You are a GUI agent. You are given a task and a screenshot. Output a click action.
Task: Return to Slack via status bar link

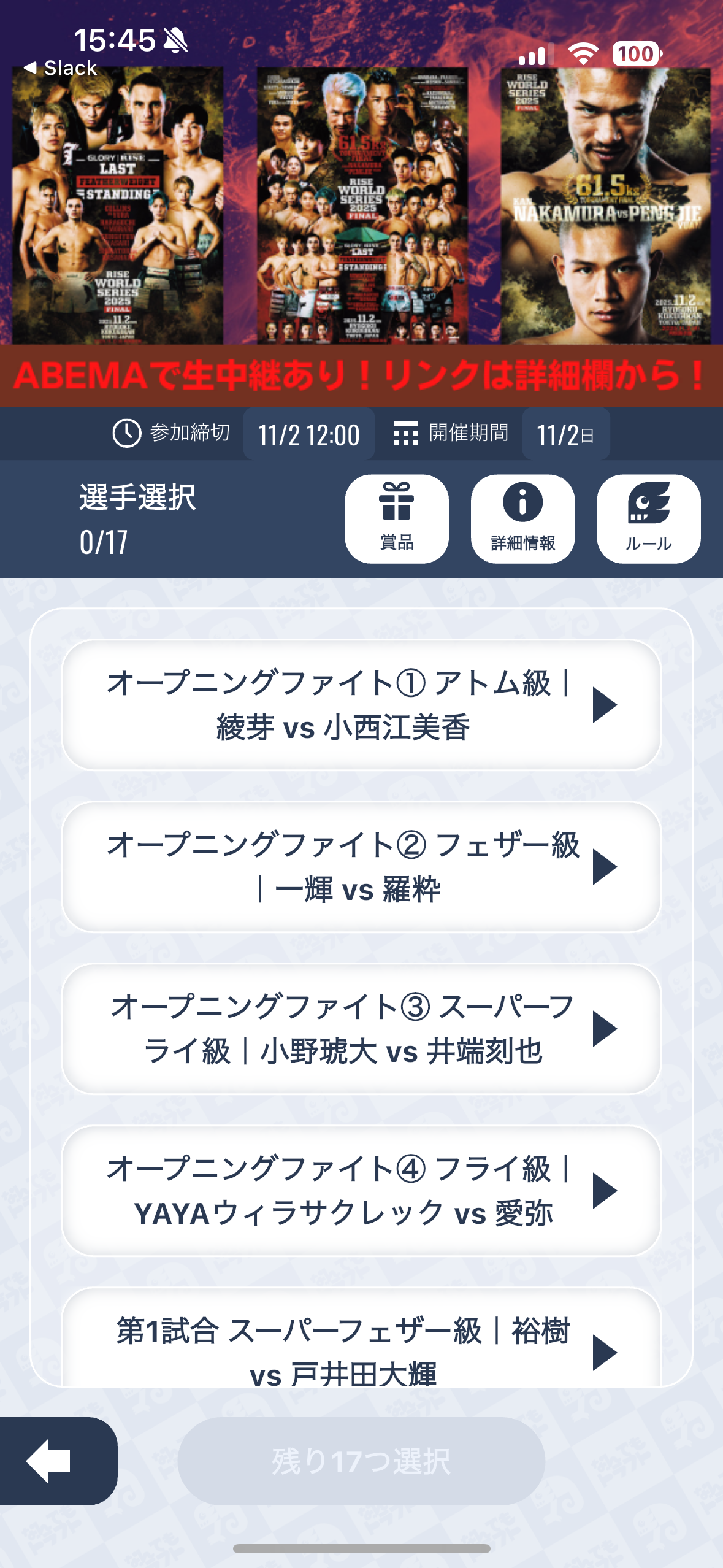point(61,68)
